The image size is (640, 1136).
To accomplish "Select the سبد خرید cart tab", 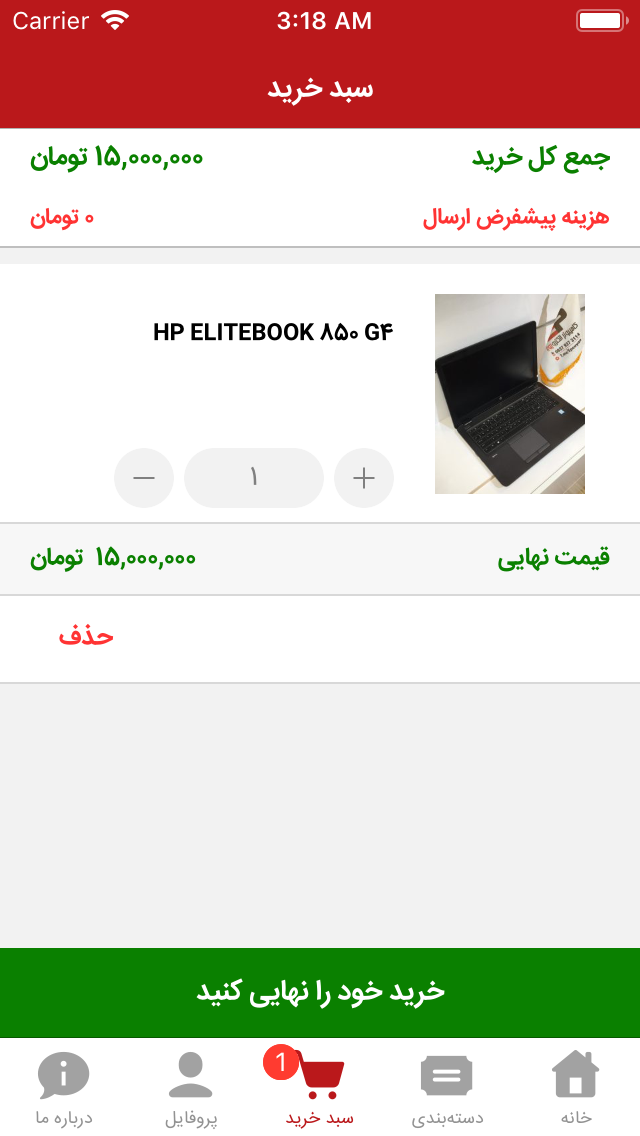I will tap(320, 1087).
